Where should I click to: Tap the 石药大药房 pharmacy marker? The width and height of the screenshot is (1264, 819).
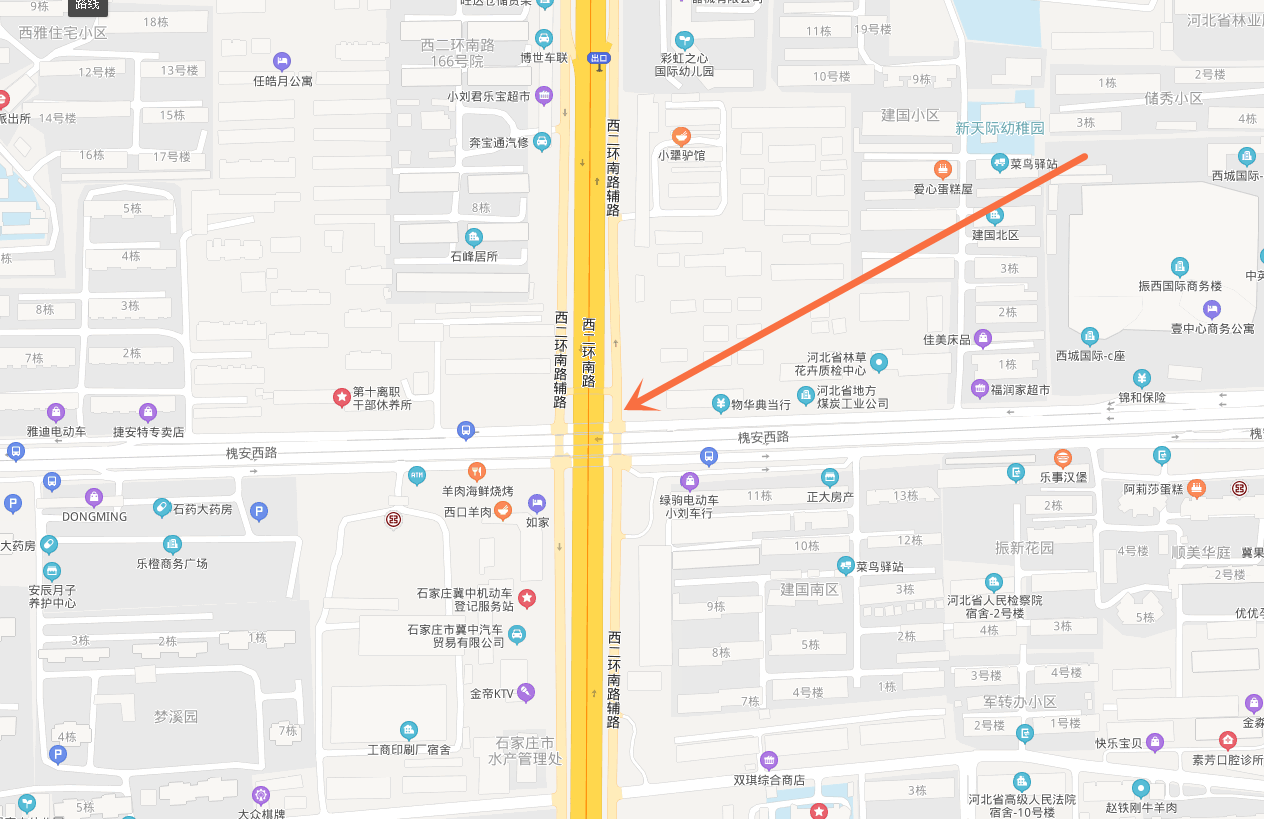[x=161, y=508]
